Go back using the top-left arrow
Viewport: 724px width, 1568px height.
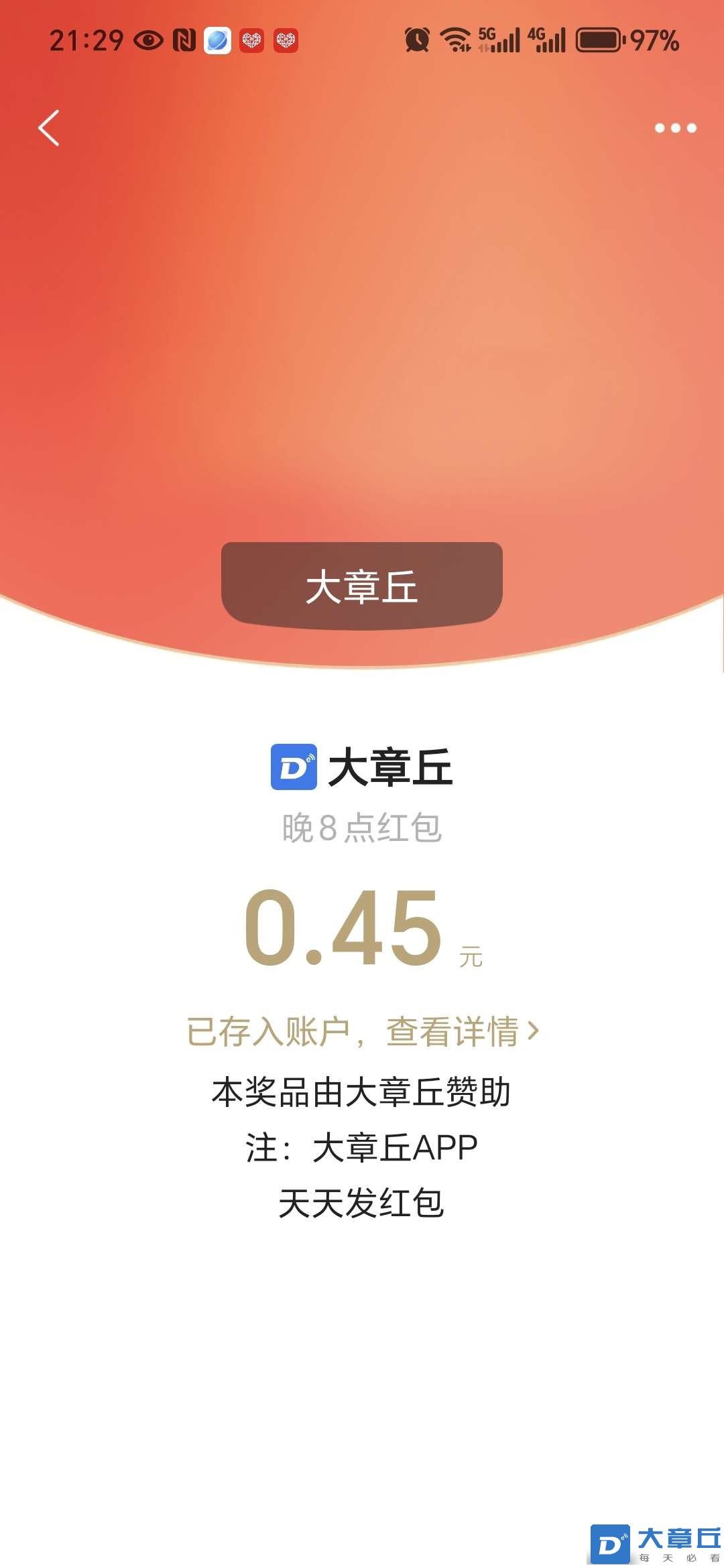click(x=49, y=128)
